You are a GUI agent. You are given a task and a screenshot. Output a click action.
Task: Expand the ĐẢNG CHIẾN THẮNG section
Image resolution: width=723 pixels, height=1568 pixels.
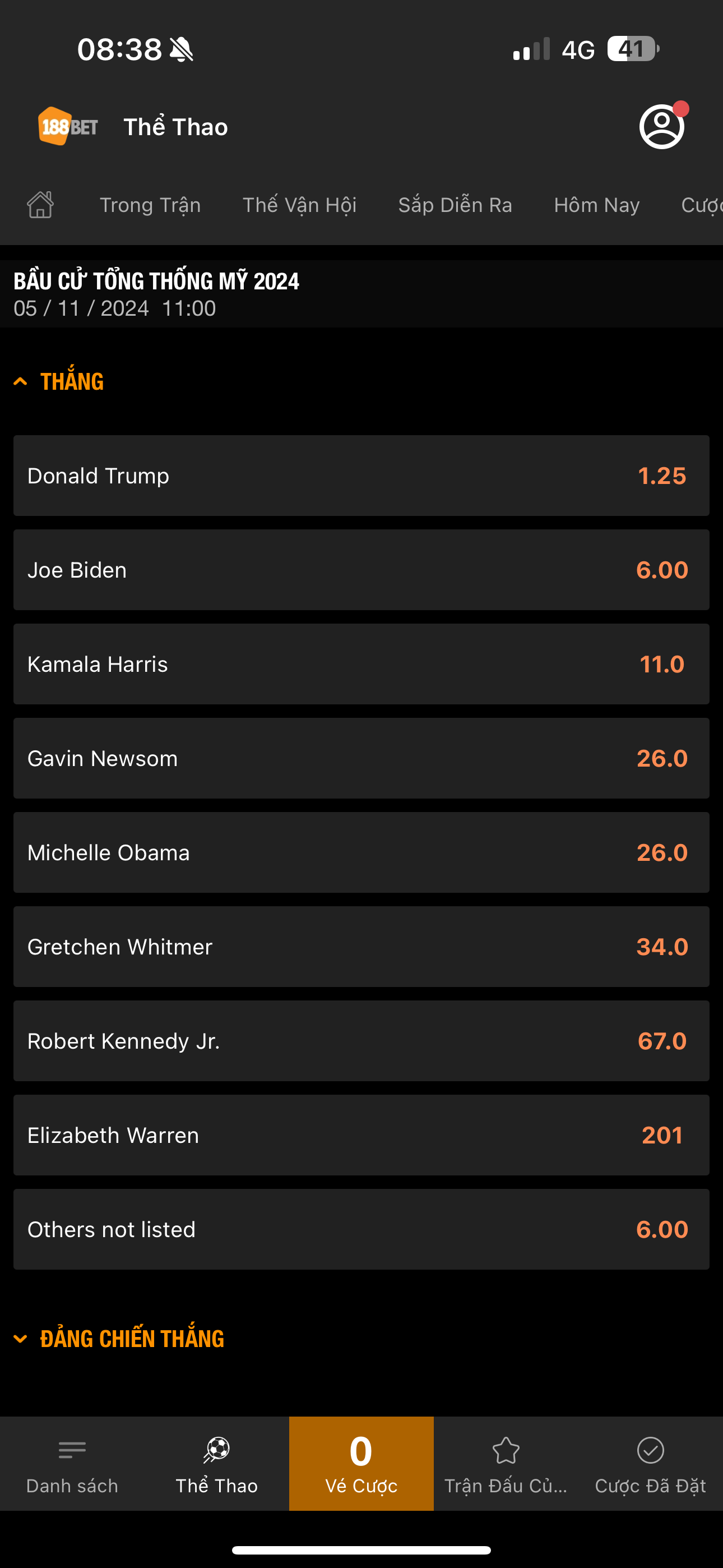[x=119, y=1339]
